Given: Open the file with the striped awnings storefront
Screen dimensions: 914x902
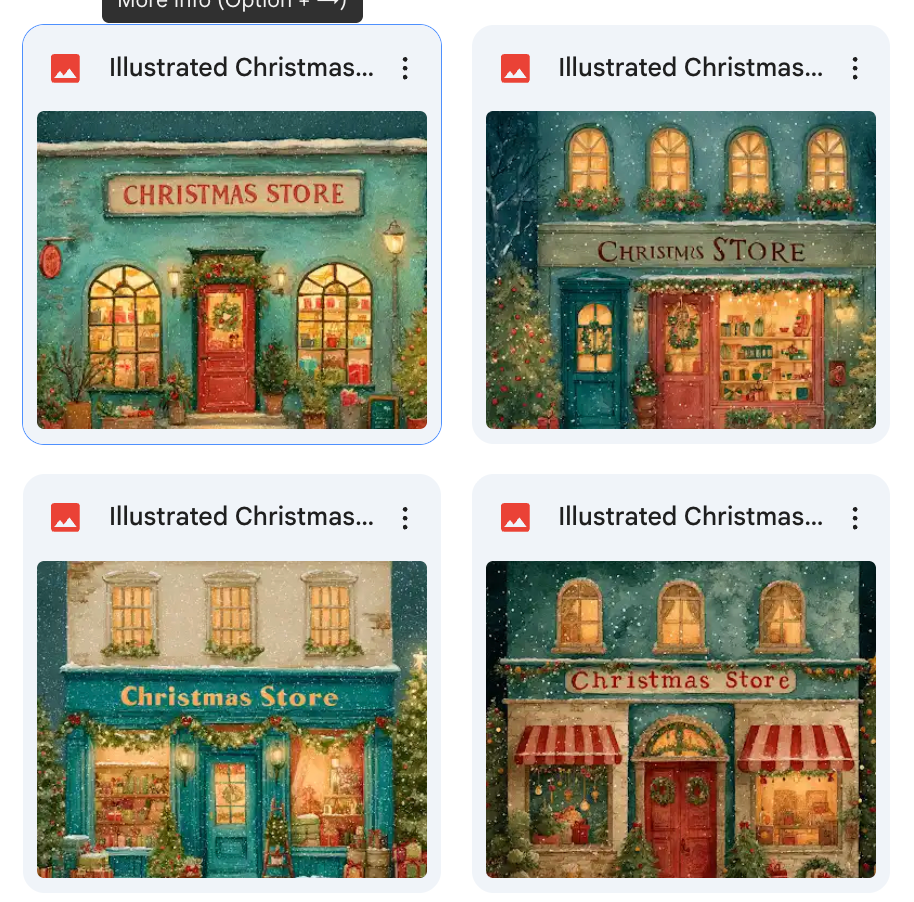Looking at the screenshot, I should click(680, 718).
